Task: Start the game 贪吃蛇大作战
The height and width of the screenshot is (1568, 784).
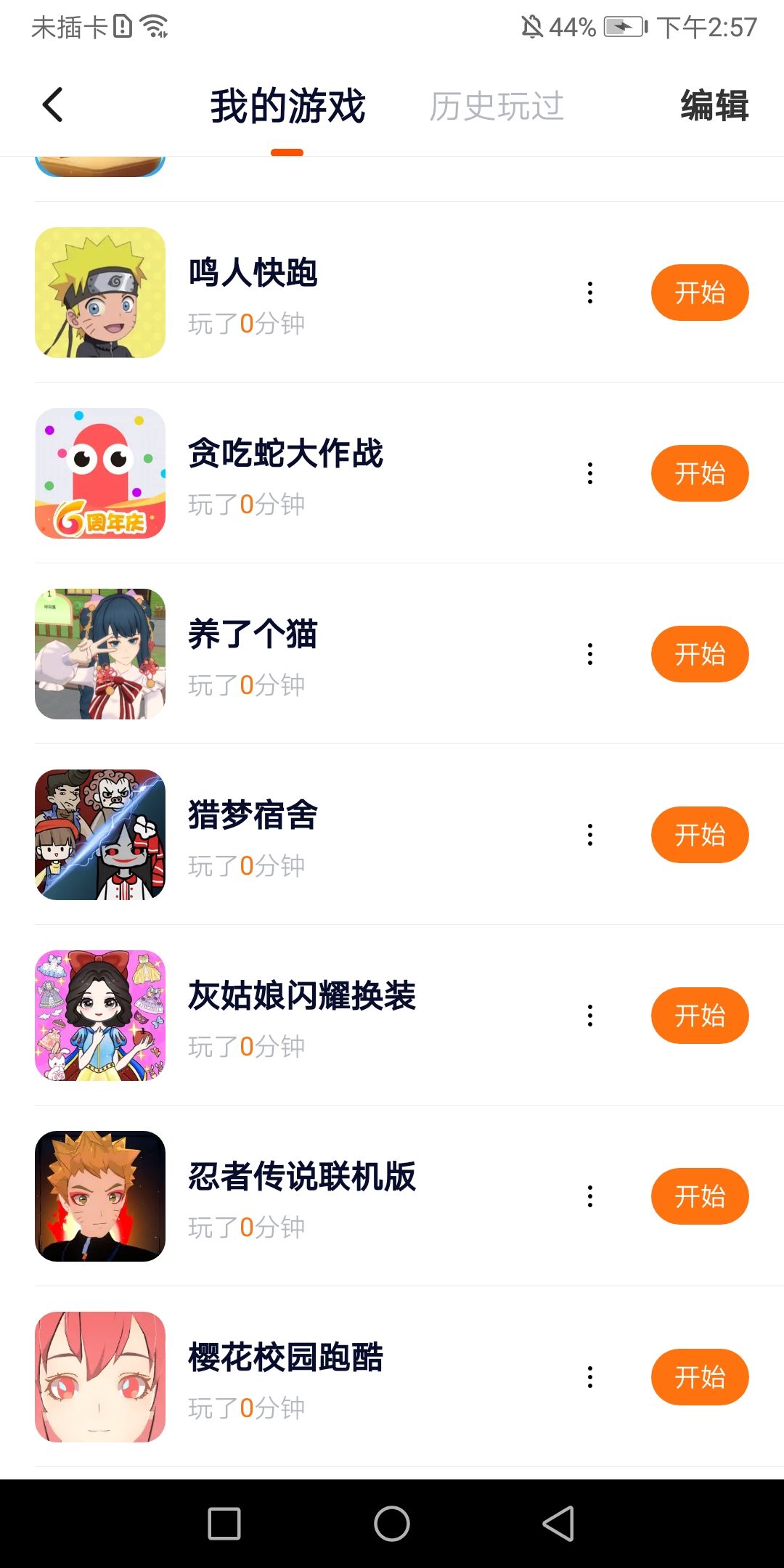Action: tap(699, 473)
